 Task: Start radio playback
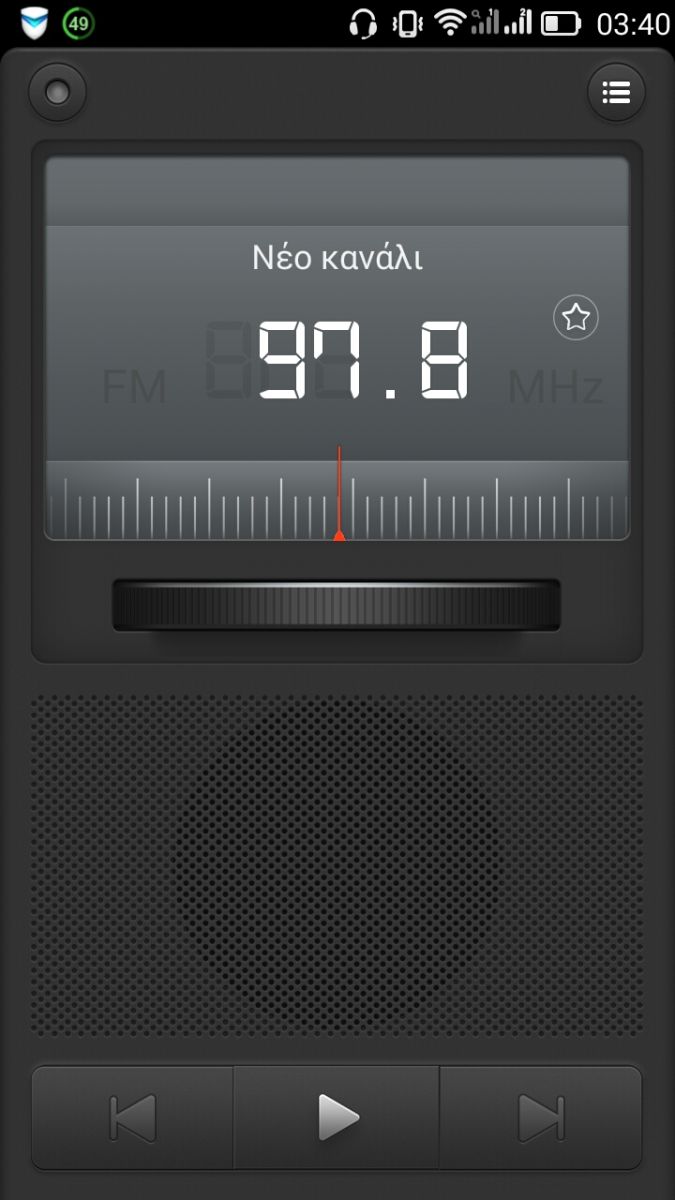tap(337, 1117)
